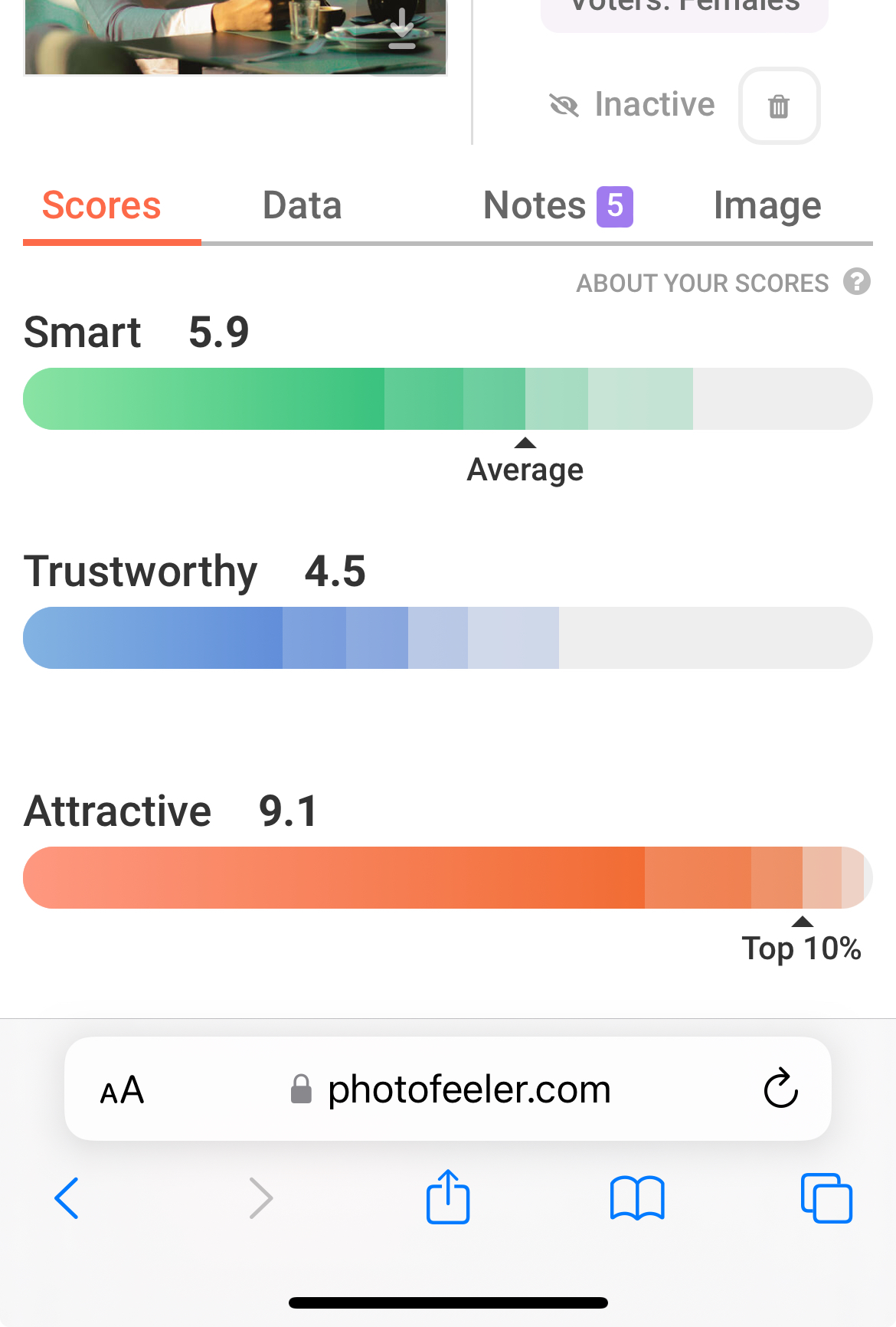Tap the photofeeler.com address bar
The width and height of the screenshot is (896, 1327).
click(x=469, y=1089)
